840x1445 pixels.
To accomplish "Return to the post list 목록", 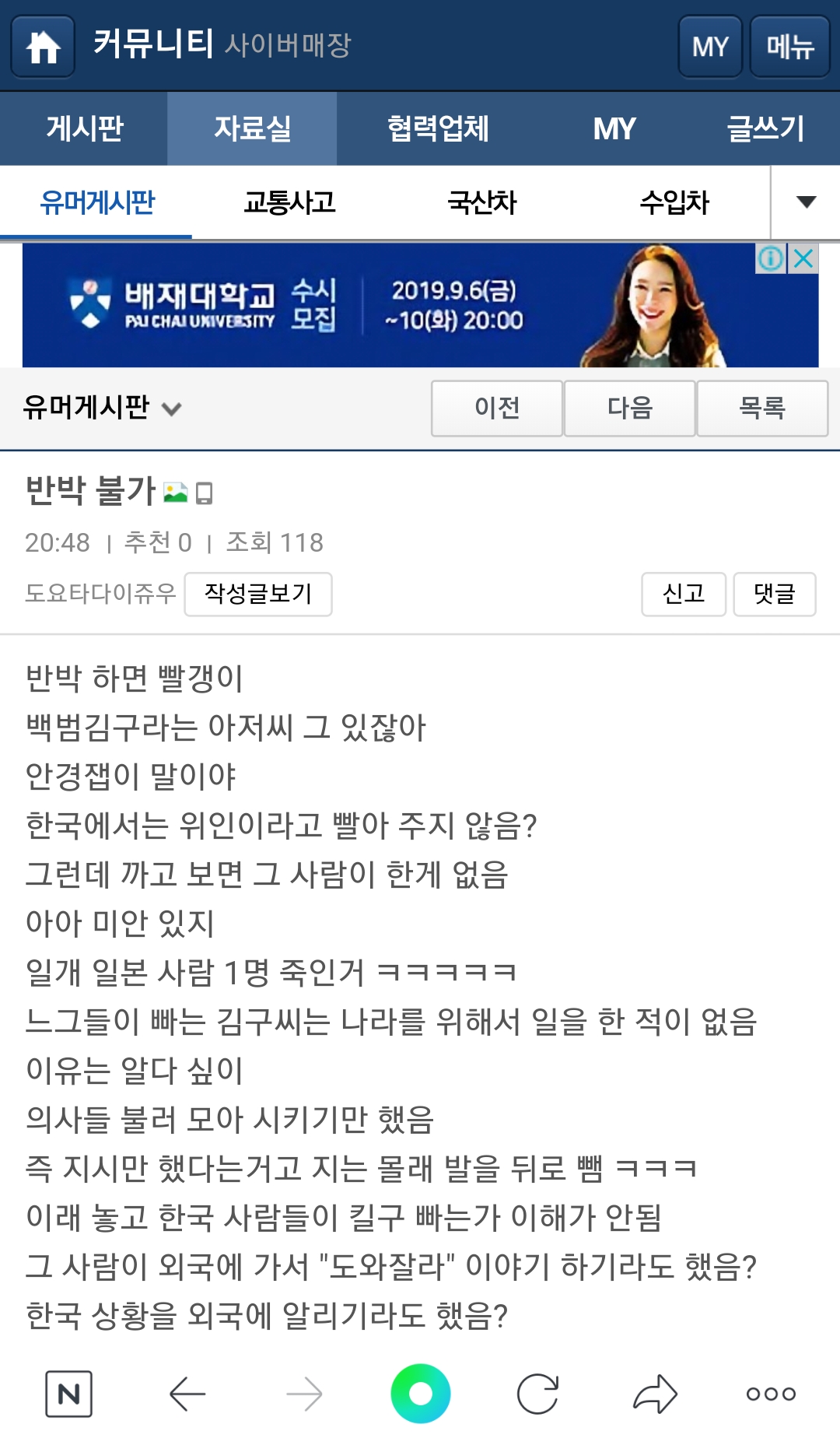I will (x=762, y=408).
